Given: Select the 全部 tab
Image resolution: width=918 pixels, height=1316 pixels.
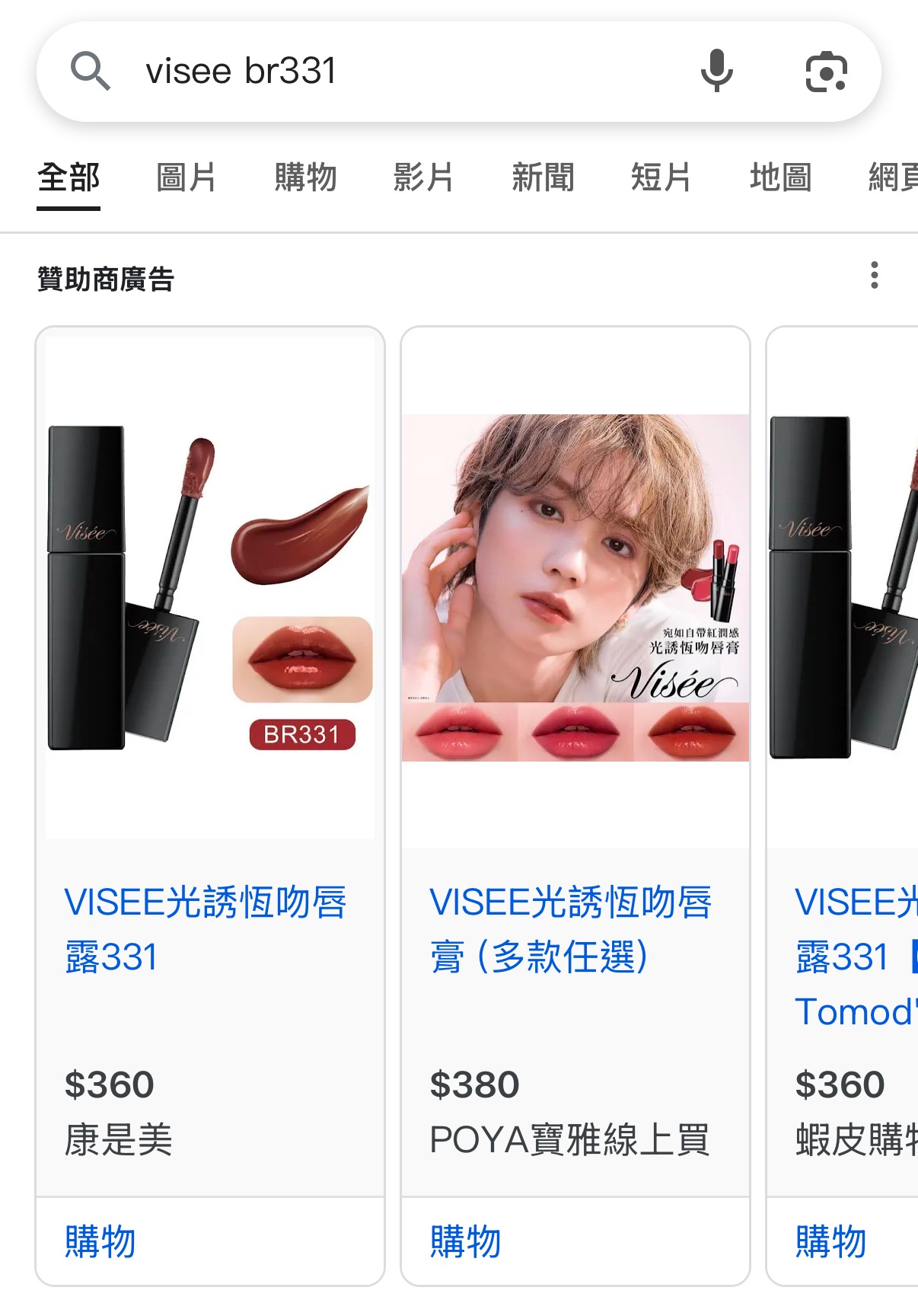Looking at the screenshot, I should [x=69, y=177].
